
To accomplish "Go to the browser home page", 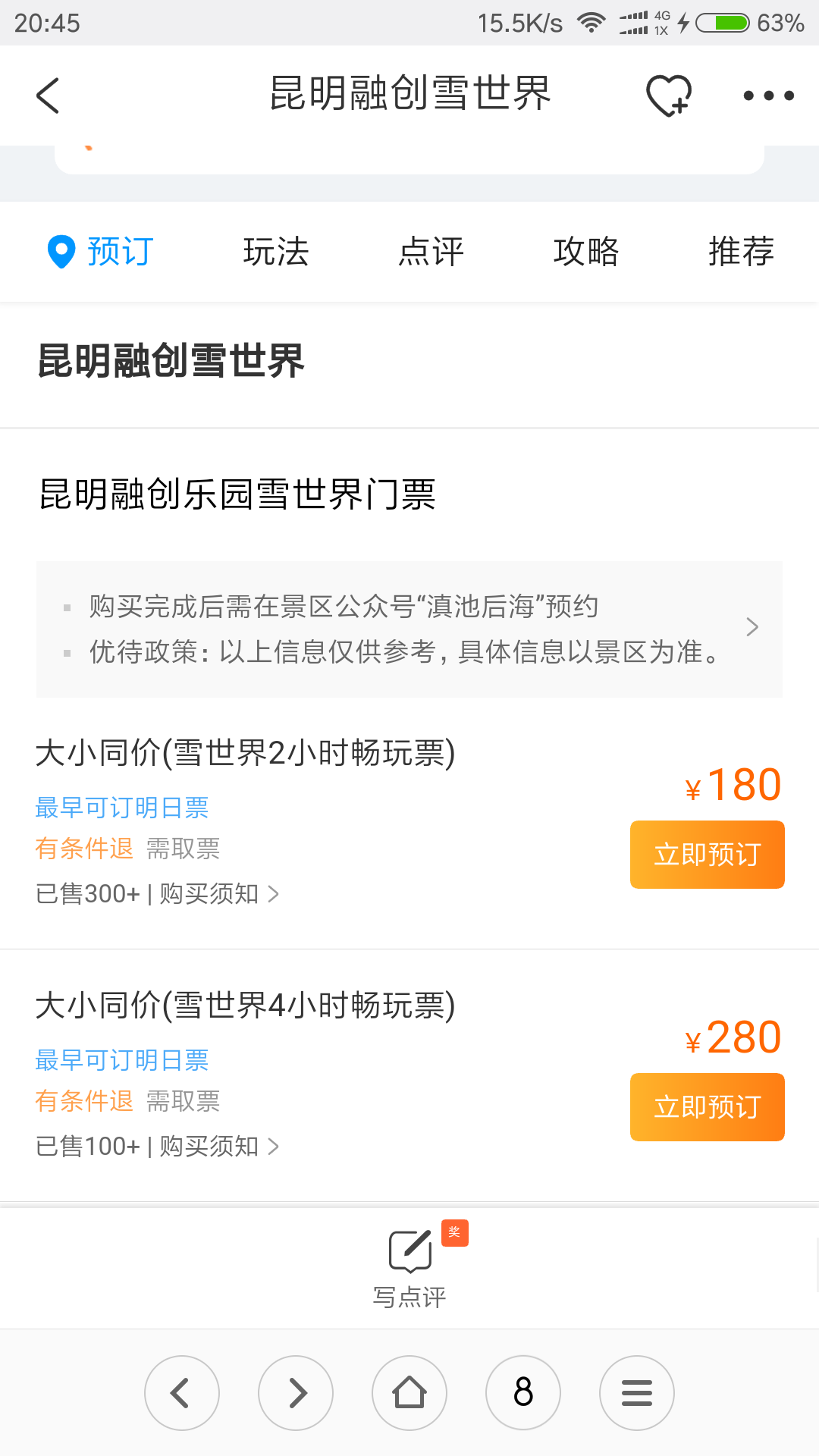I will click(x=409, y=1393).
